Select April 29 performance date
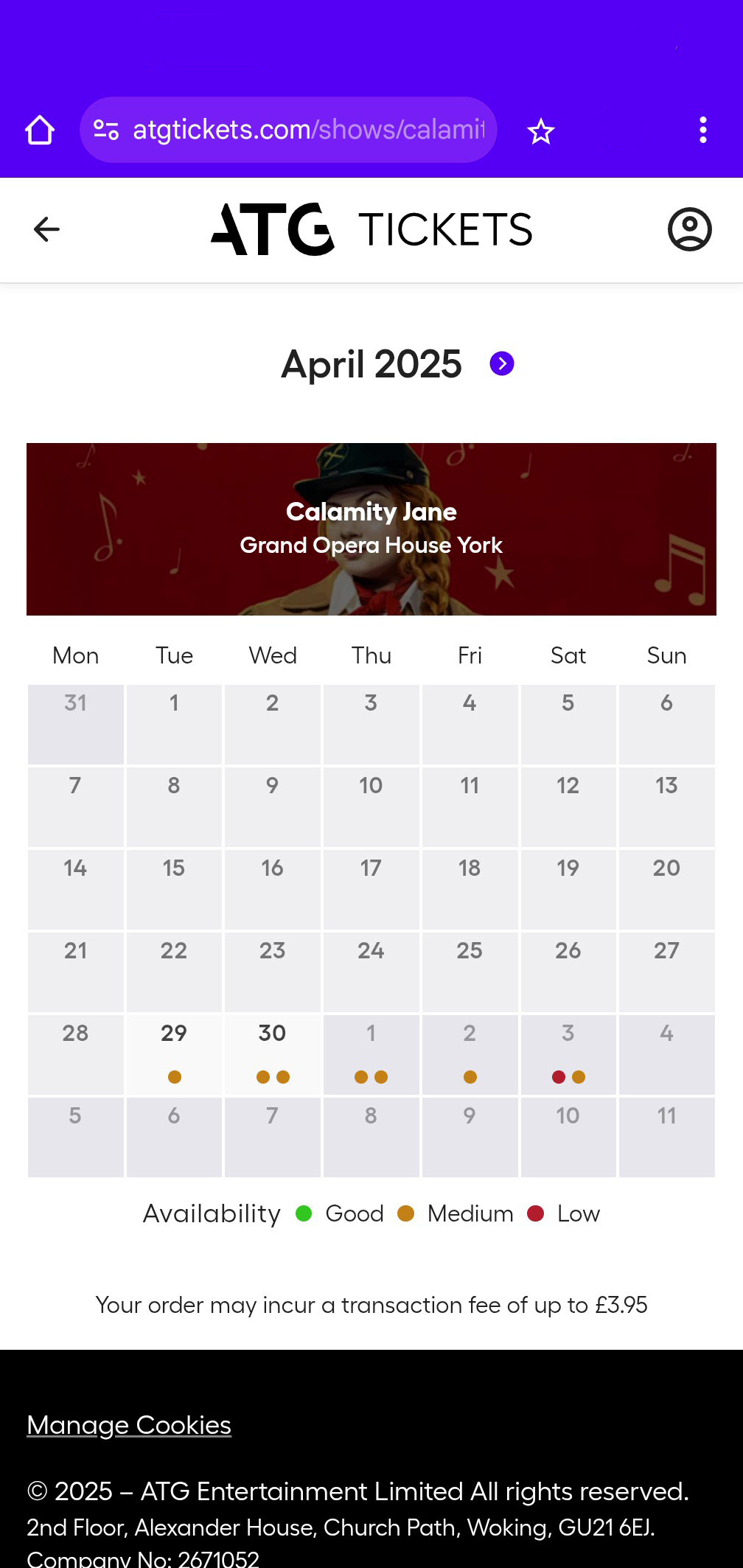This screenshot has width=743, height=1568. point(174,1054)
